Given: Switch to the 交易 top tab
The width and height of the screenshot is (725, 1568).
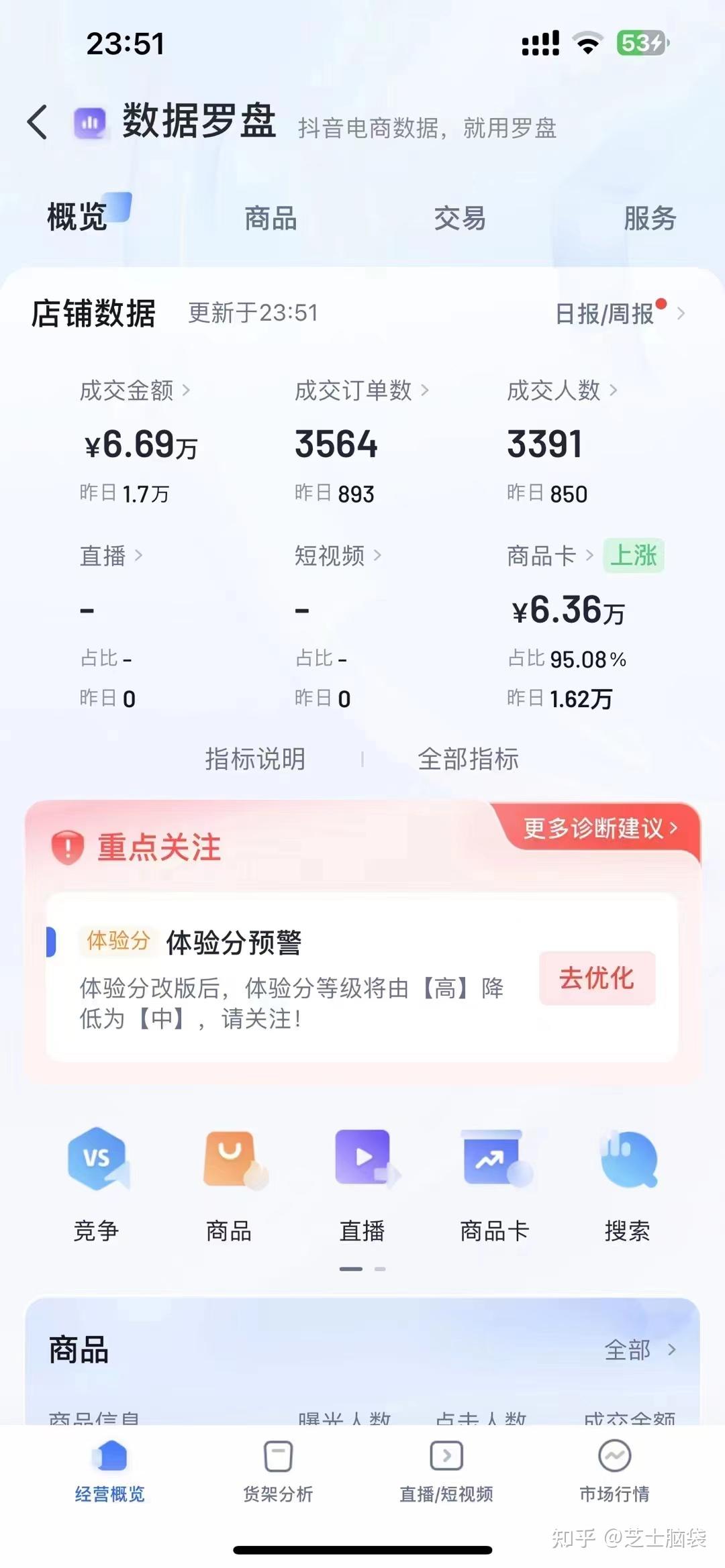Looking at the screenshot, I should pyautogui.click(x=460, y=219).
